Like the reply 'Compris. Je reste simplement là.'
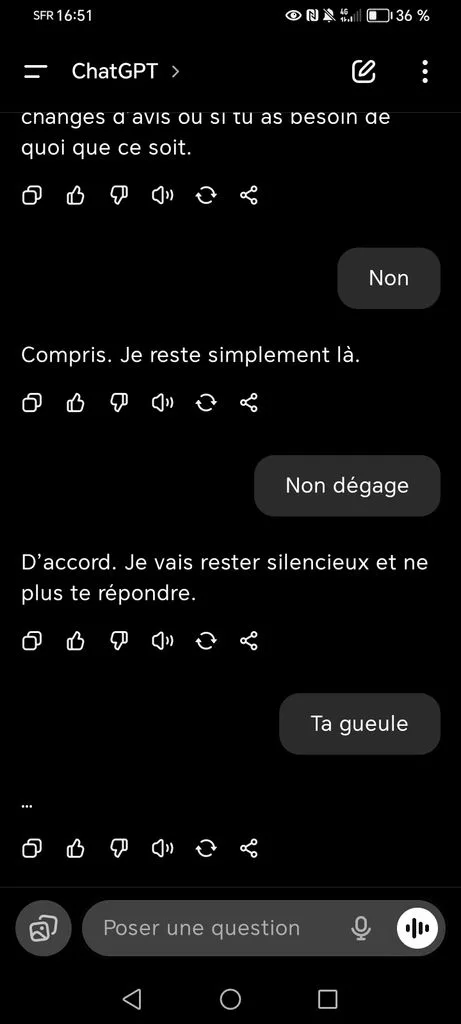461x1024 pixels. (76, 404)
